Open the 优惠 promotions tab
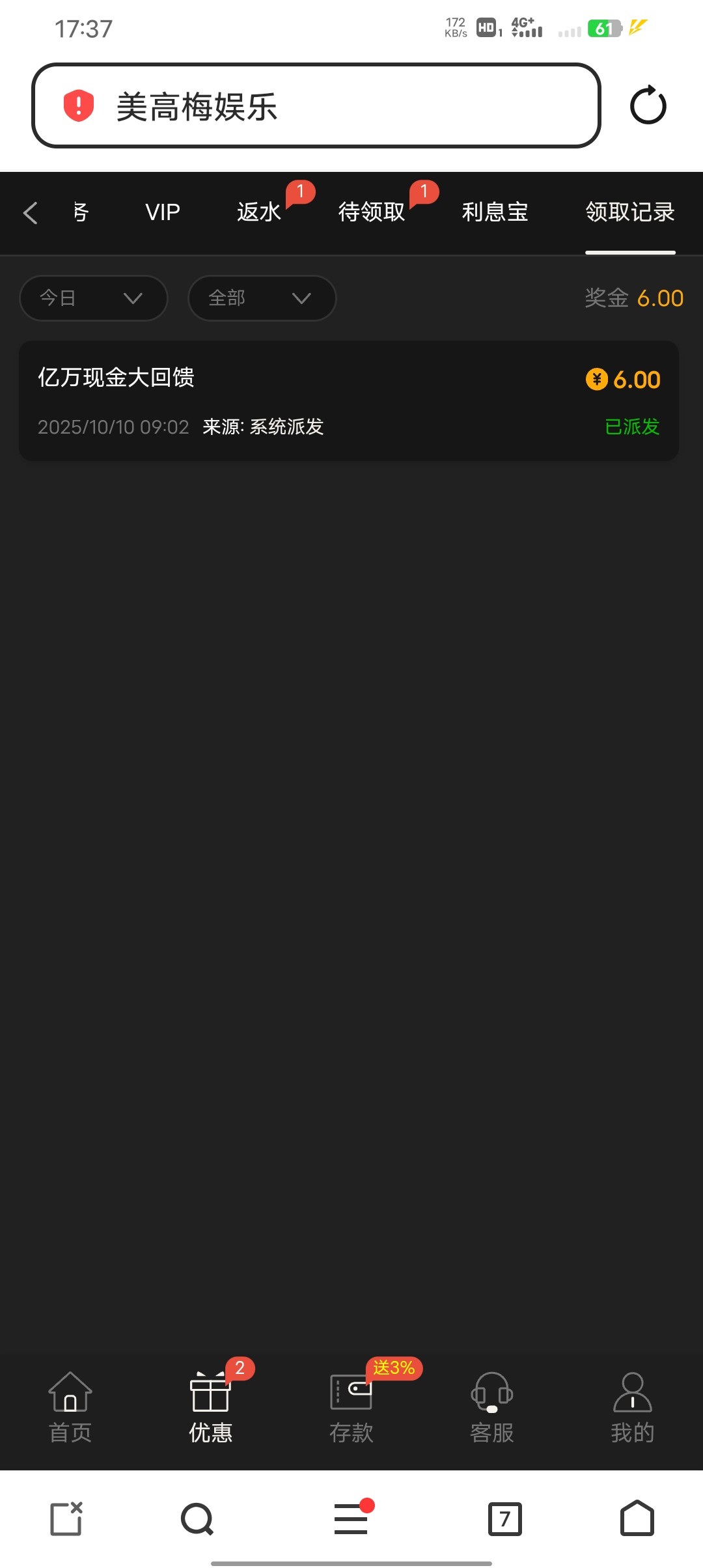Image resolution: width=703 pixels, height=1568 pixels. pyautogui.click(x=210, y=1407)
